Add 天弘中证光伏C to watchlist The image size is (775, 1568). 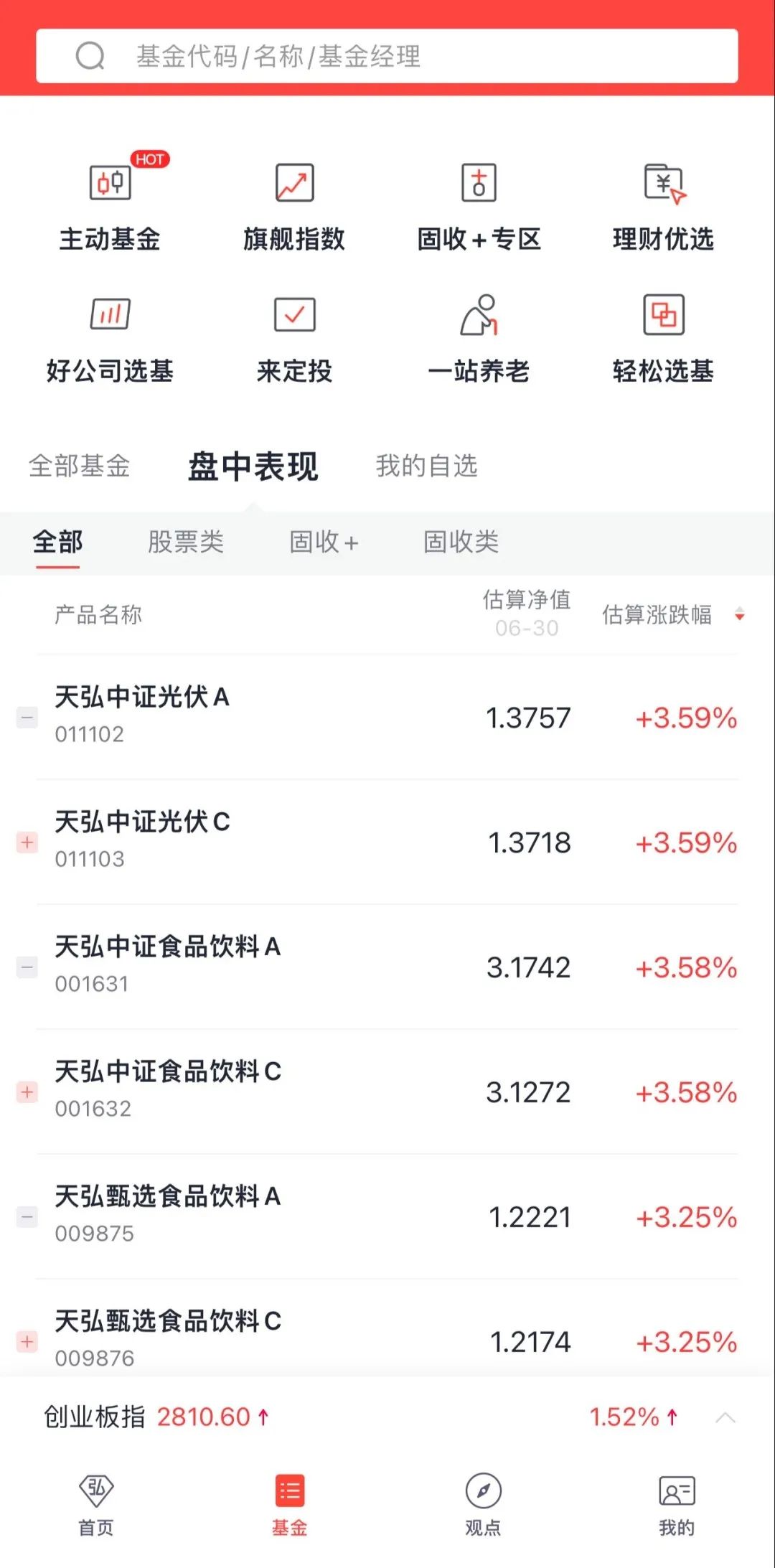tap(27, 842)
